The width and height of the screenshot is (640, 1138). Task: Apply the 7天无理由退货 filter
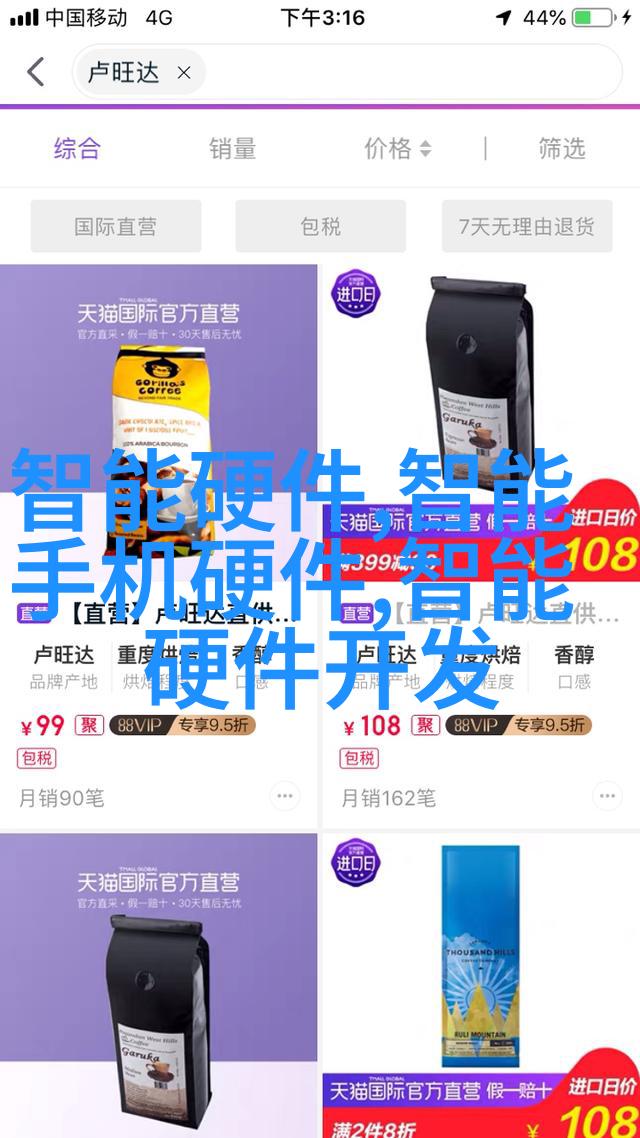(526, 226)
